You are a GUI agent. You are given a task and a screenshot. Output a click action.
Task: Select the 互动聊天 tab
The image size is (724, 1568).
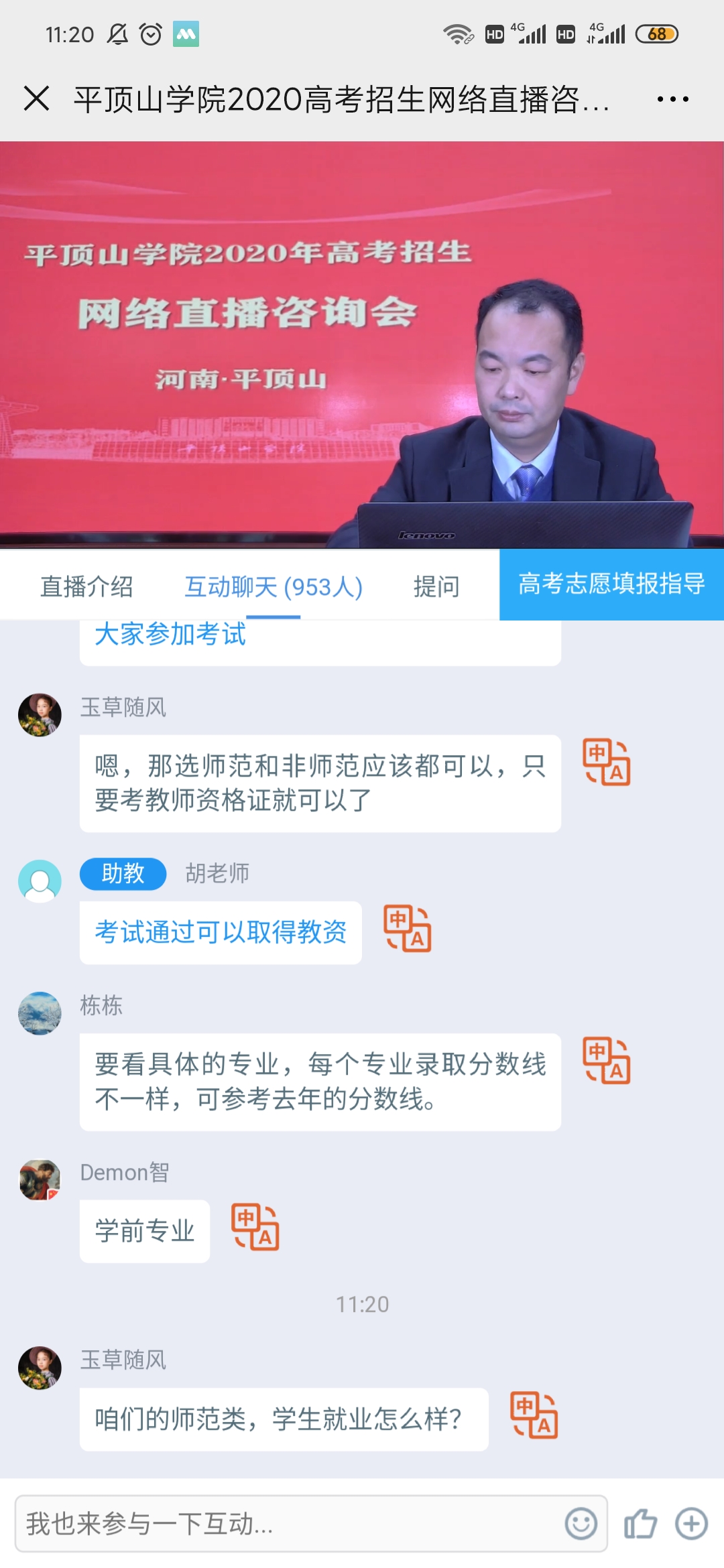coord(273,586)
